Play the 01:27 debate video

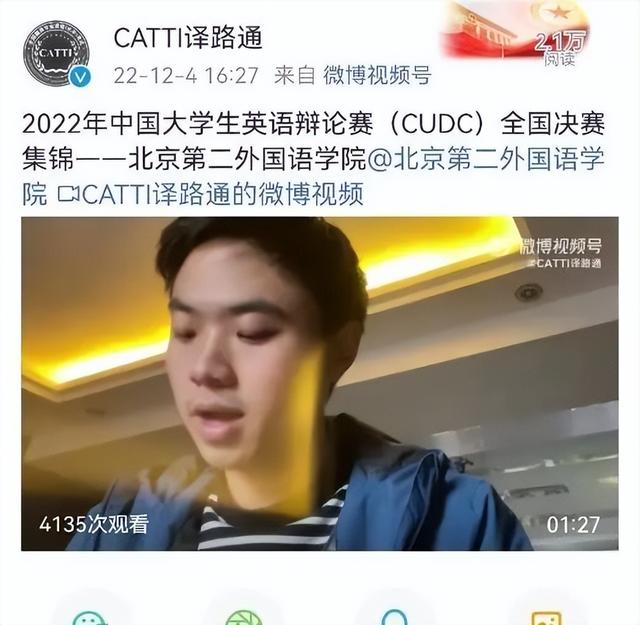coord(319,383)
